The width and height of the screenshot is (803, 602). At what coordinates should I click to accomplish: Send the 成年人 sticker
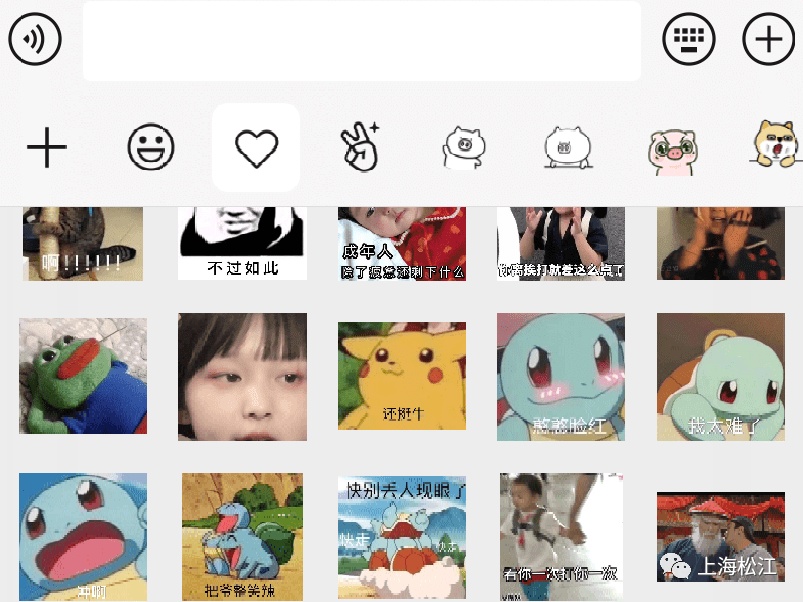coord(402,243)
